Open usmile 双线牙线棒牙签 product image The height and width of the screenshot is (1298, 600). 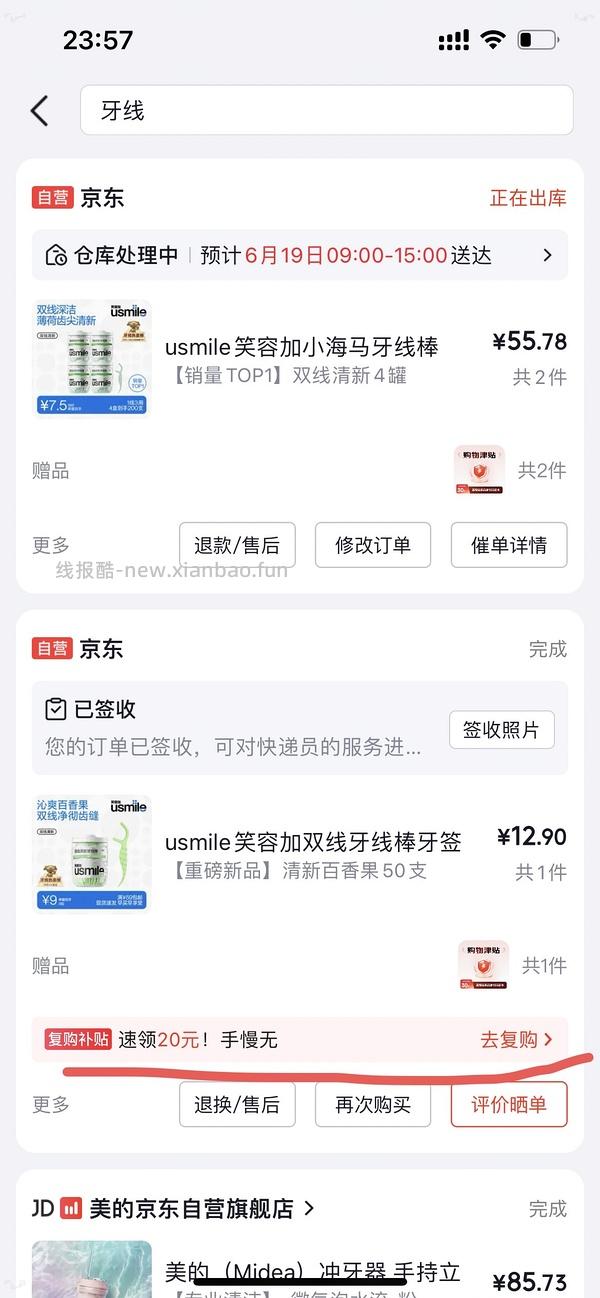92,854
